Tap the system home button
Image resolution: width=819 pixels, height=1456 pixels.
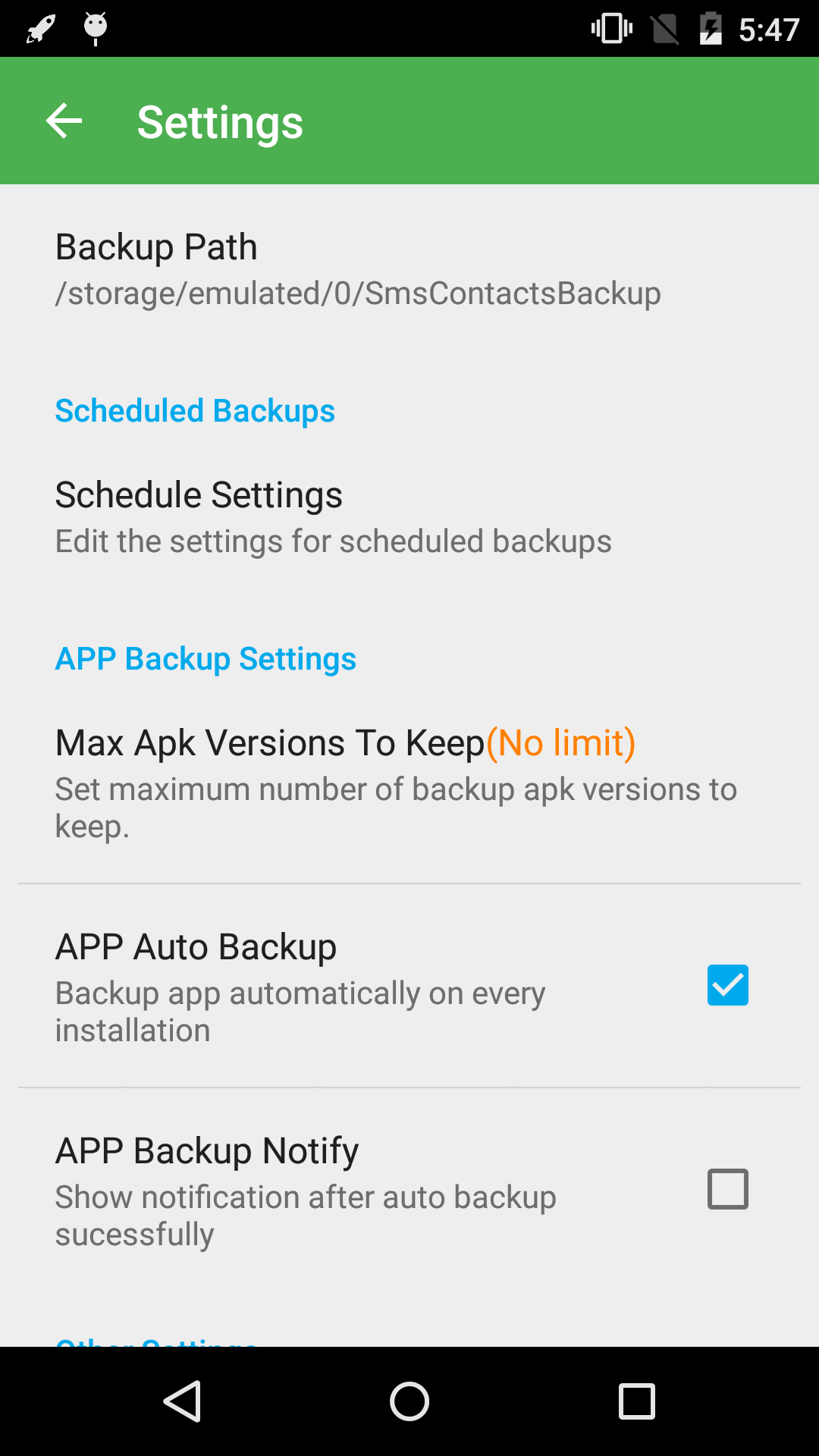[409, 1401]
